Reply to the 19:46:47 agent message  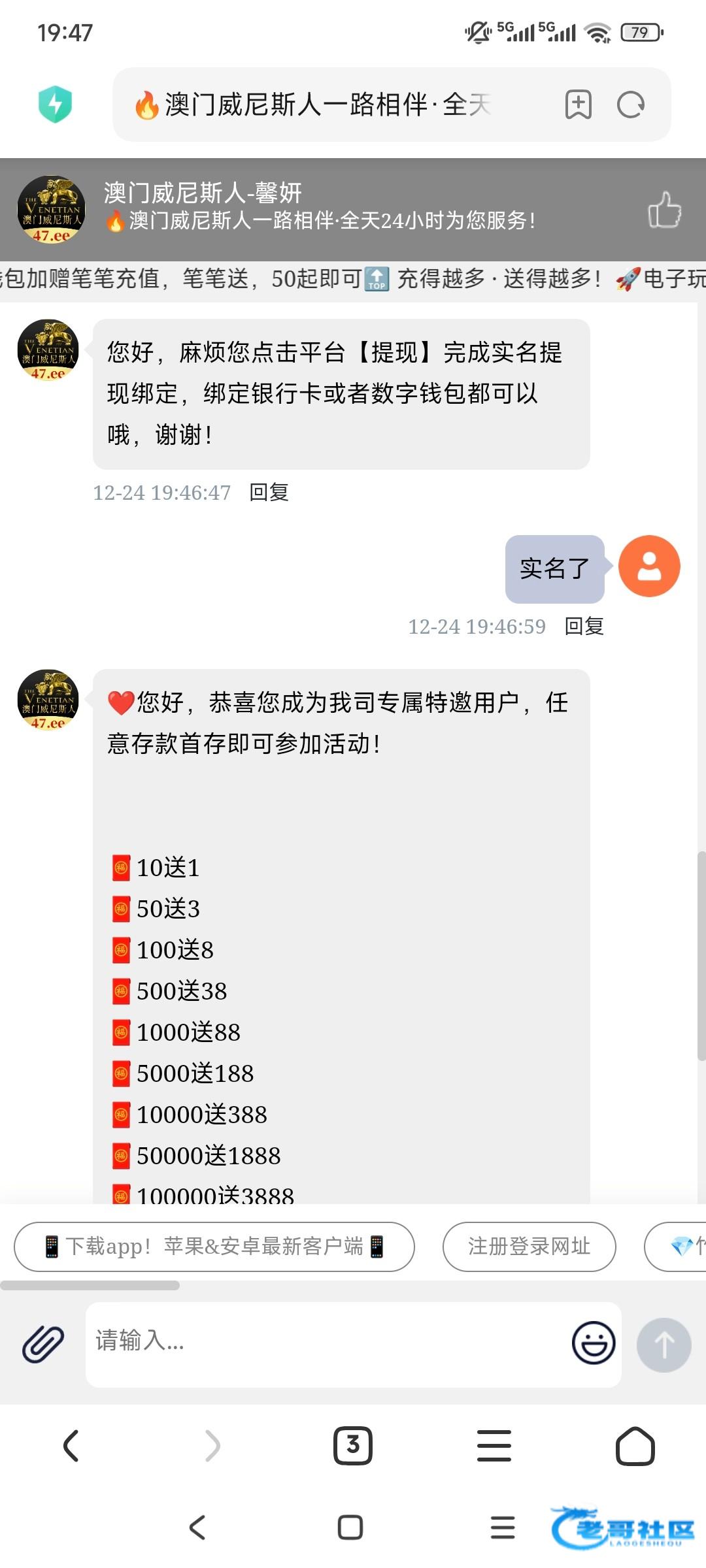(x=269, y=492)
